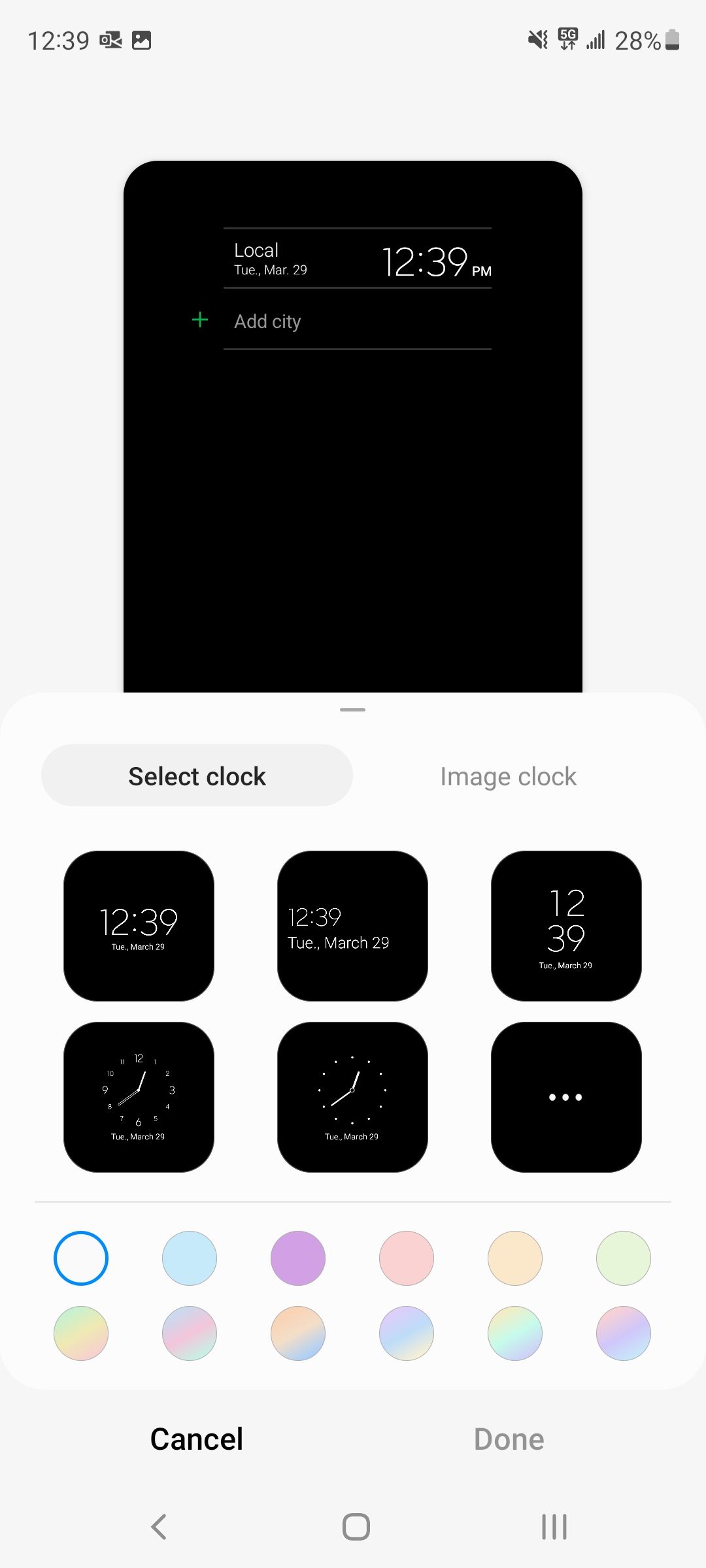Screen dimensions: 706x1568
Task: Confirm changes with the Done button
Action: (509, 1439)
